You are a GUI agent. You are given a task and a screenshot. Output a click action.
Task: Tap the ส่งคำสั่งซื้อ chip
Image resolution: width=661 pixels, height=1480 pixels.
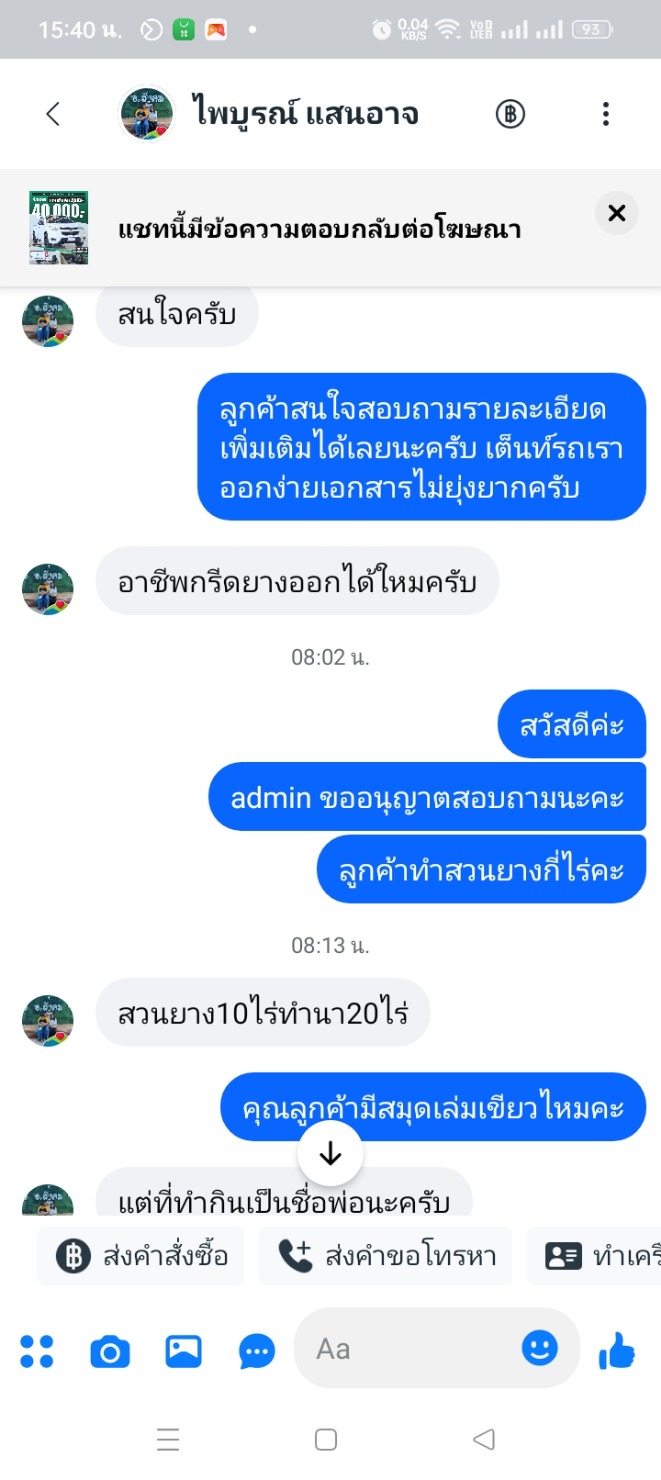[141, 1256]
